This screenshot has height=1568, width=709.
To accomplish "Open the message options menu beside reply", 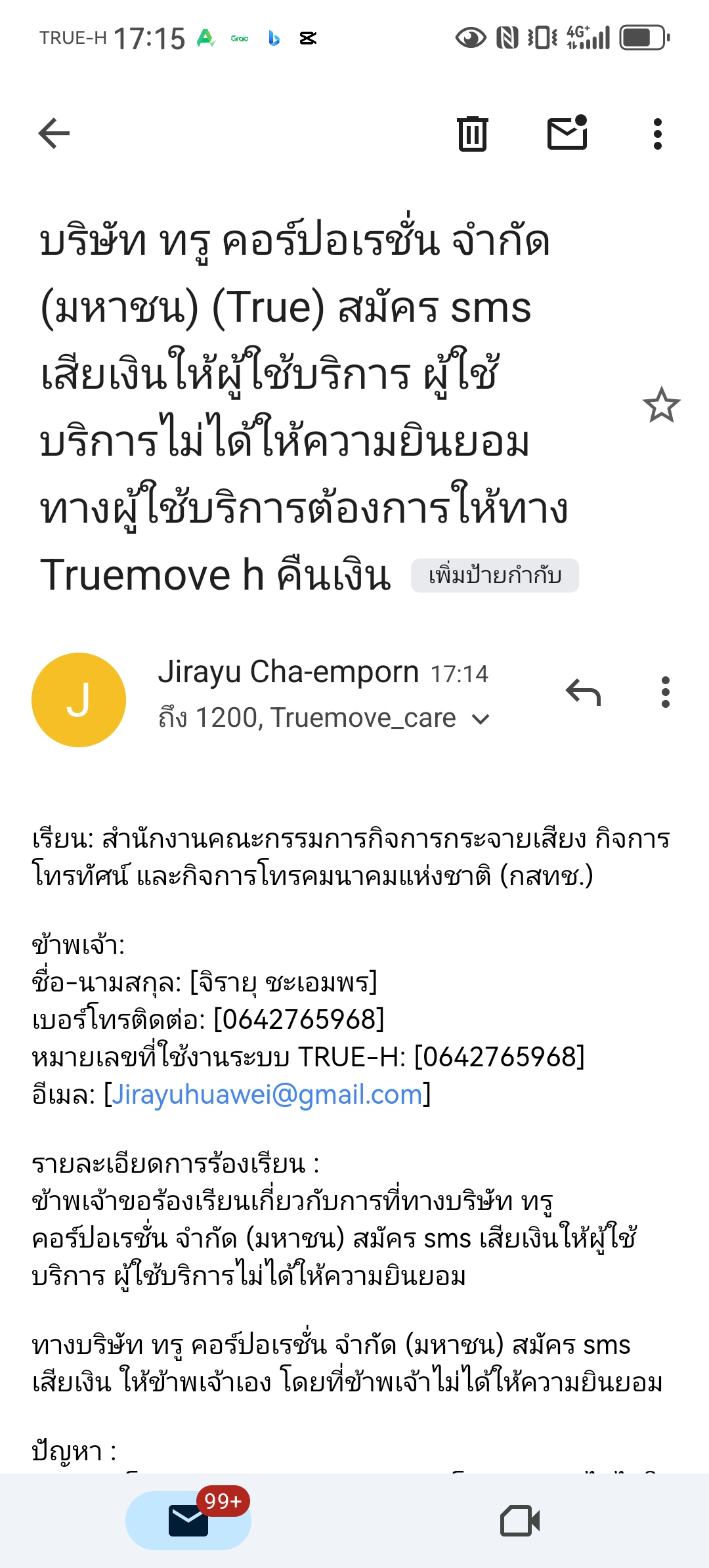I will (x=666, y=693).
